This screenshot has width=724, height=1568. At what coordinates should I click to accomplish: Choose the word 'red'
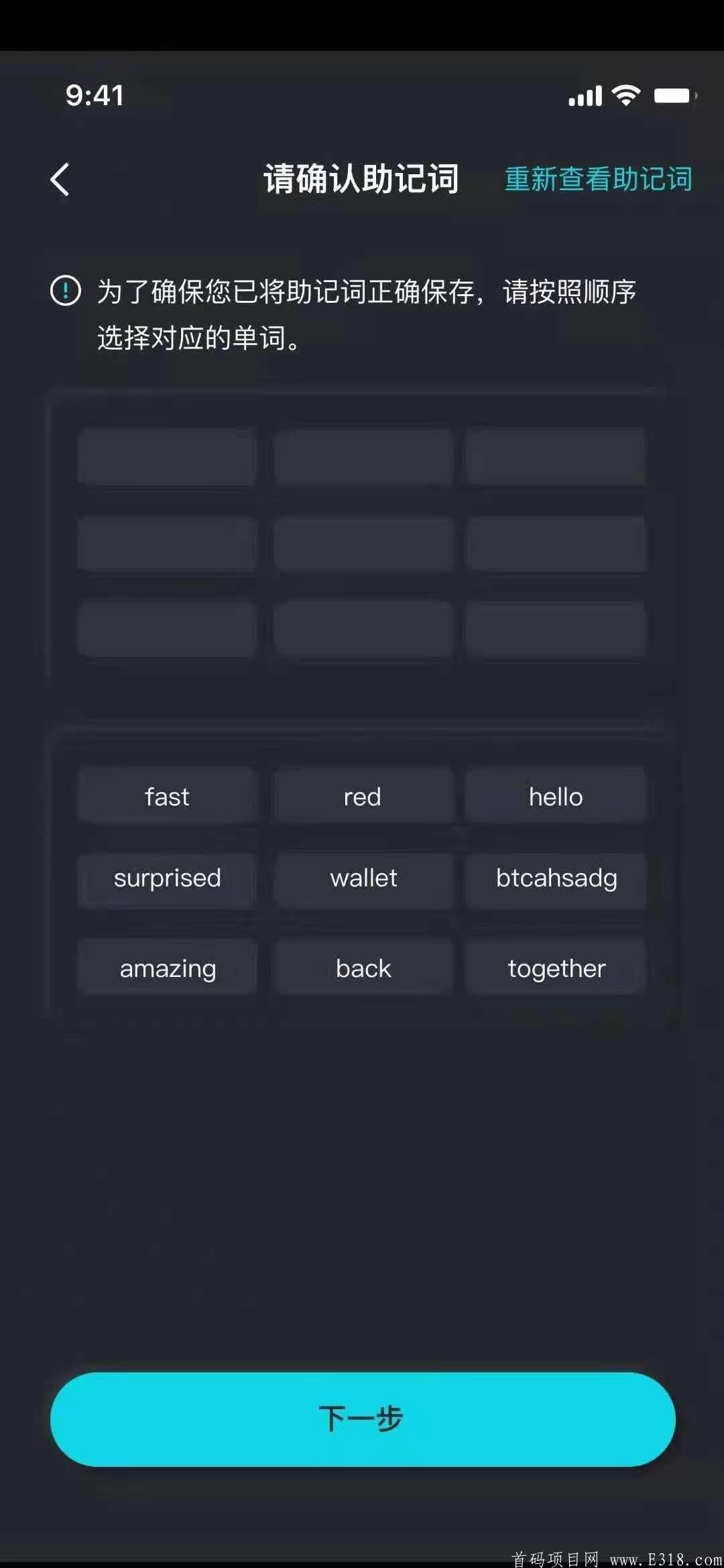[363, 797]
